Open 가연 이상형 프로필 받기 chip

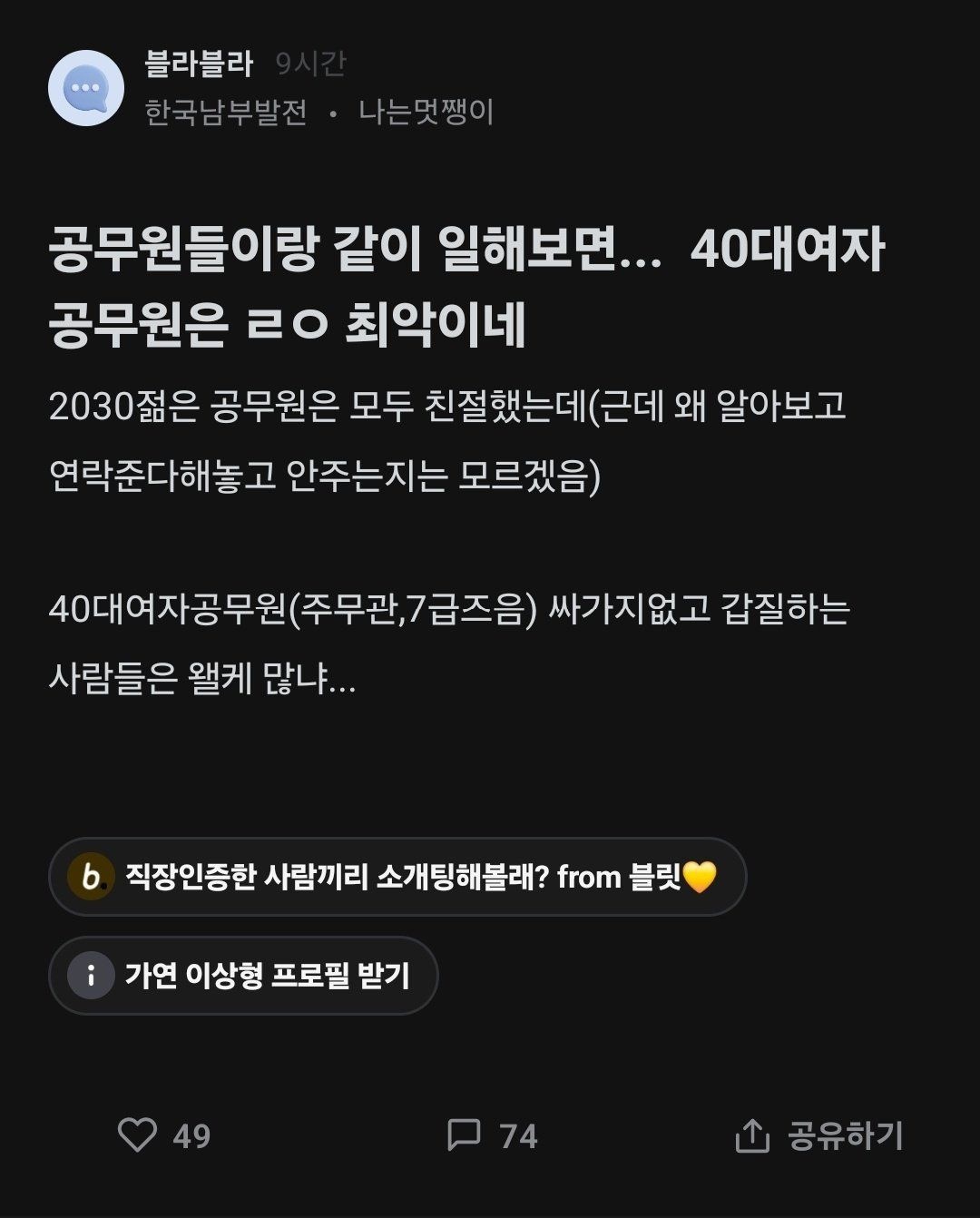pos(243,976)
